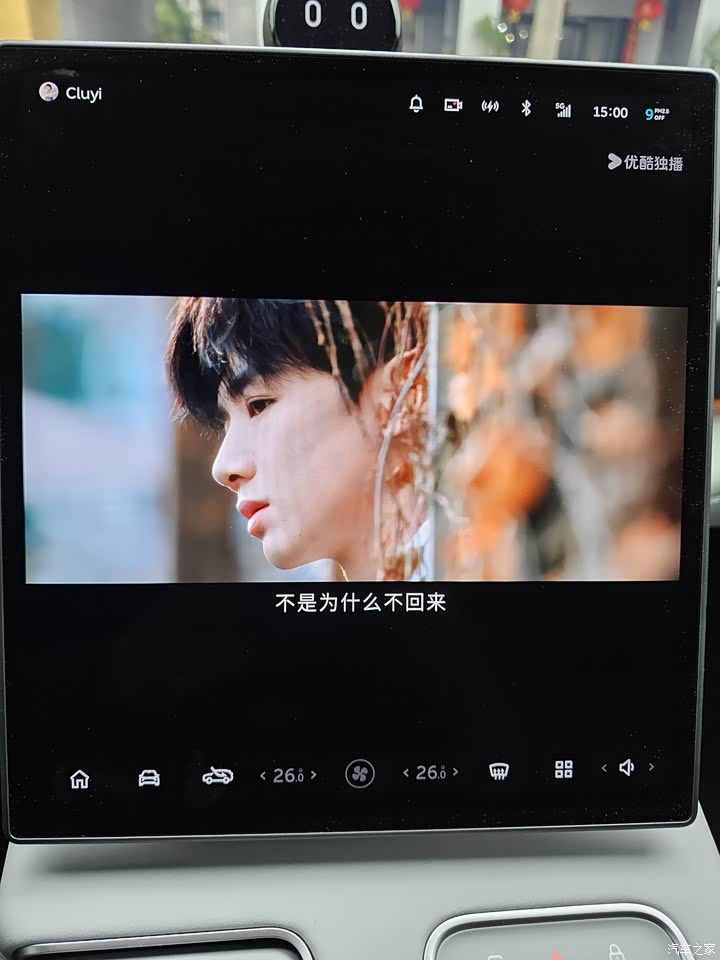Open the dashcam recorder icon
The height and width of the screenshot is (960, 720).
click(x=453, y=105)
